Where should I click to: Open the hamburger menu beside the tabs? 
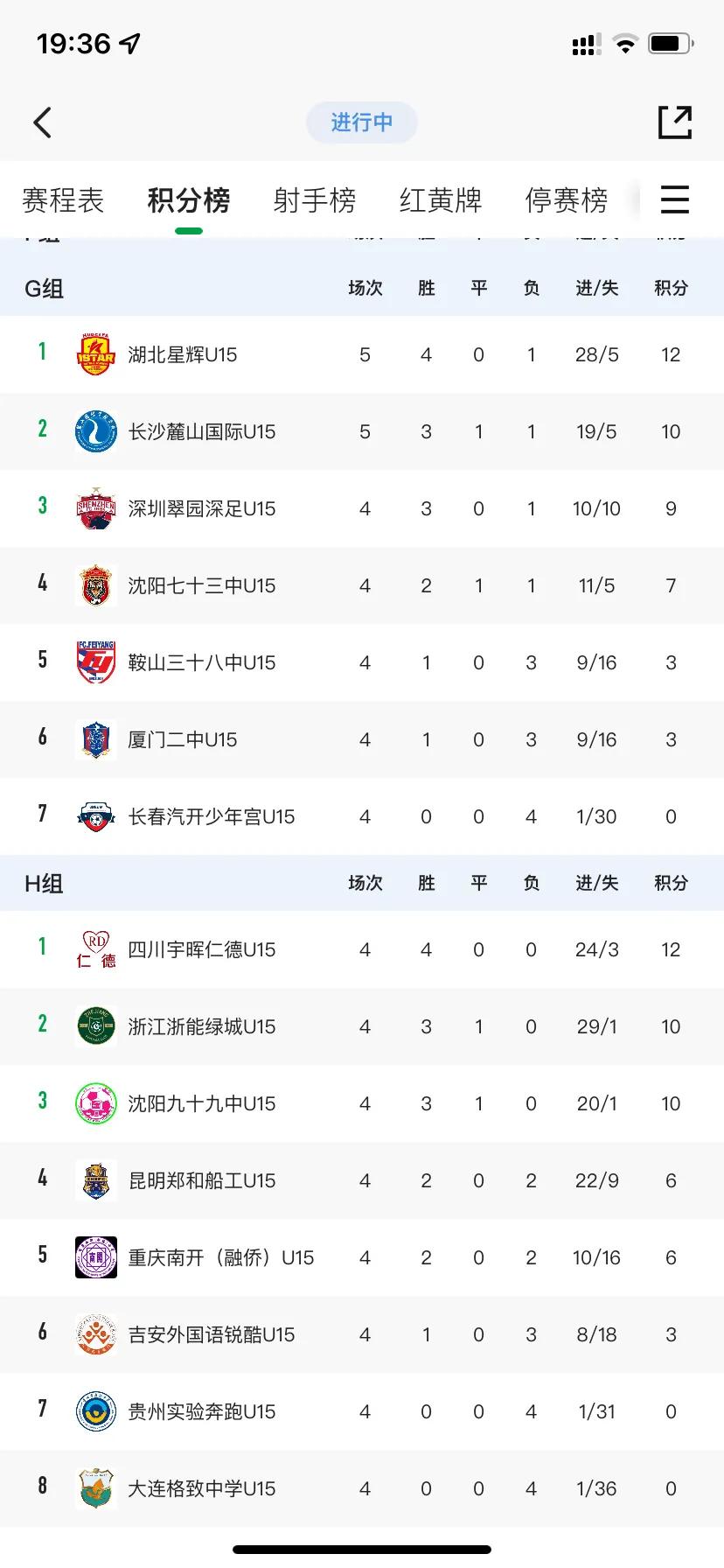[x=674, y=199]
